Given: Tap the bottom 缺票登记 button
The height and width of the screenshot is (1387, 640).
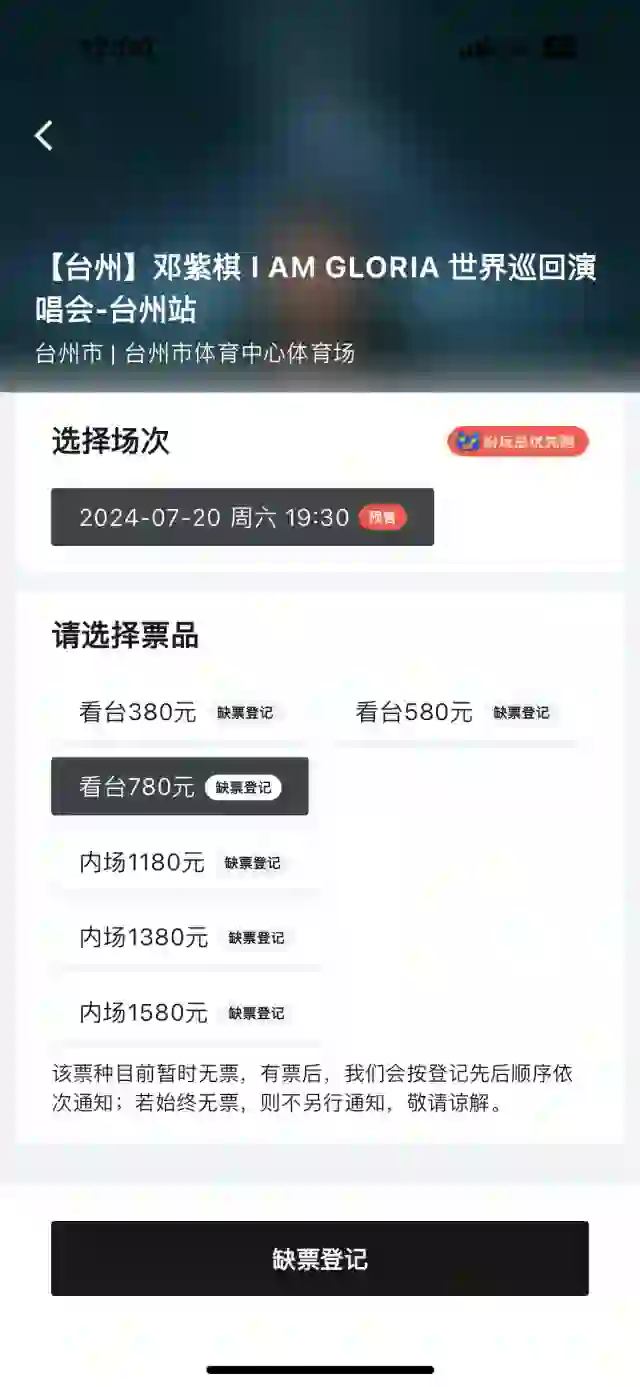Looking at the screenshot, I should coord(320,1259).
